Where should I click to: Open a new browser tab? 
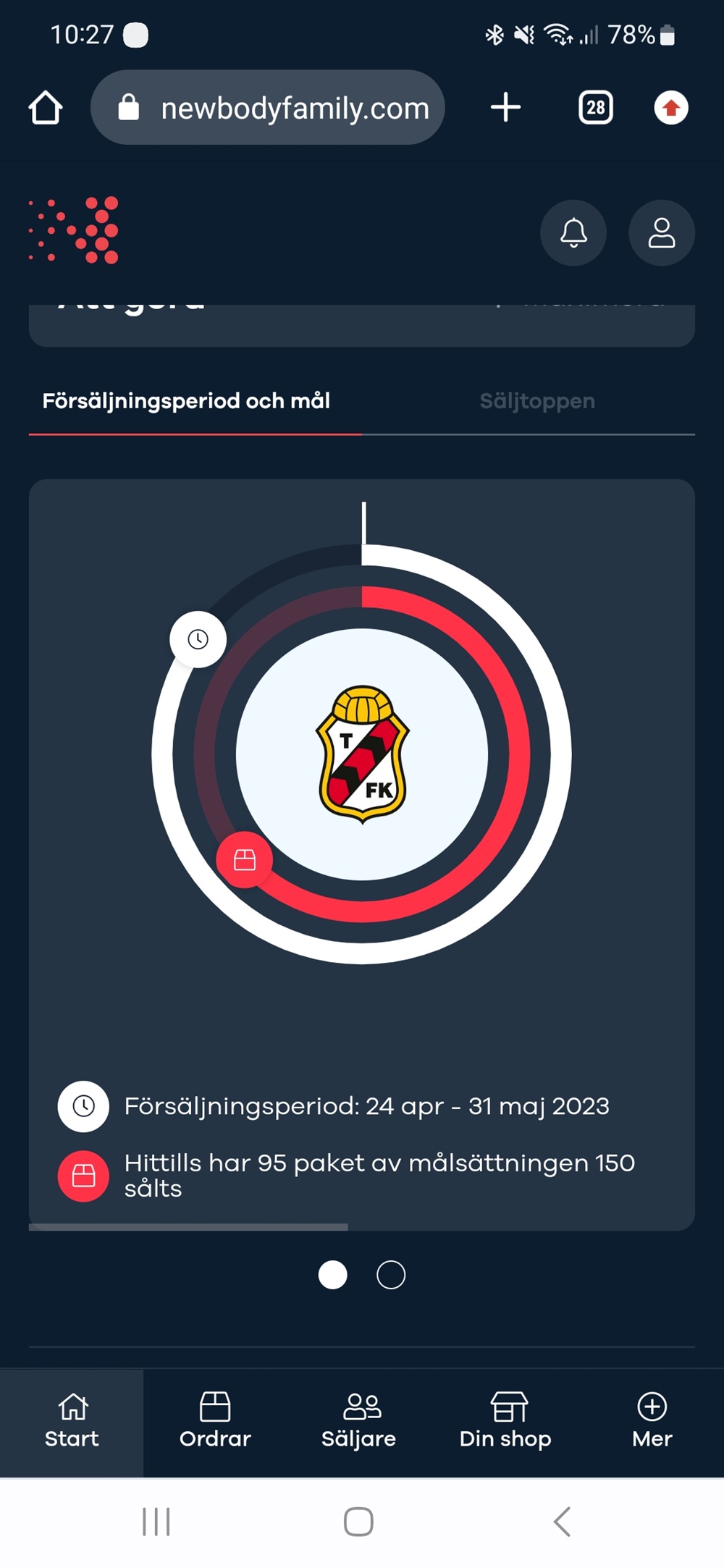(505, 108)
